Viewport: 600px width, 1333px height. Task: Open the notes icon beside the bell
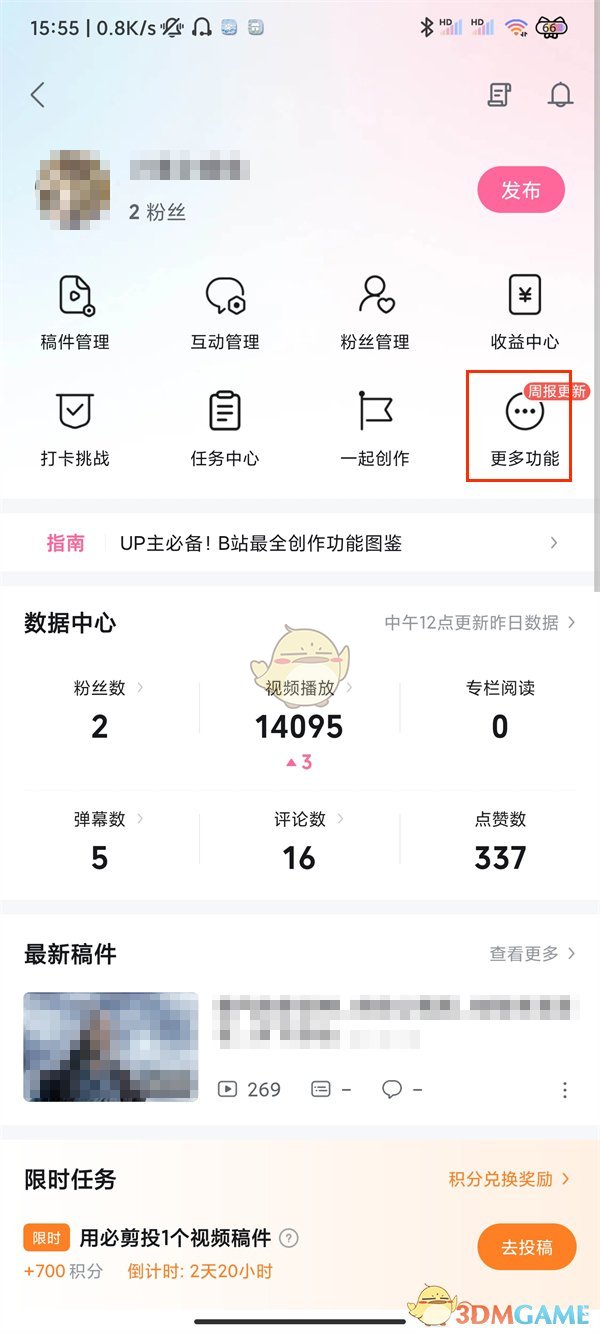(499, 95)
